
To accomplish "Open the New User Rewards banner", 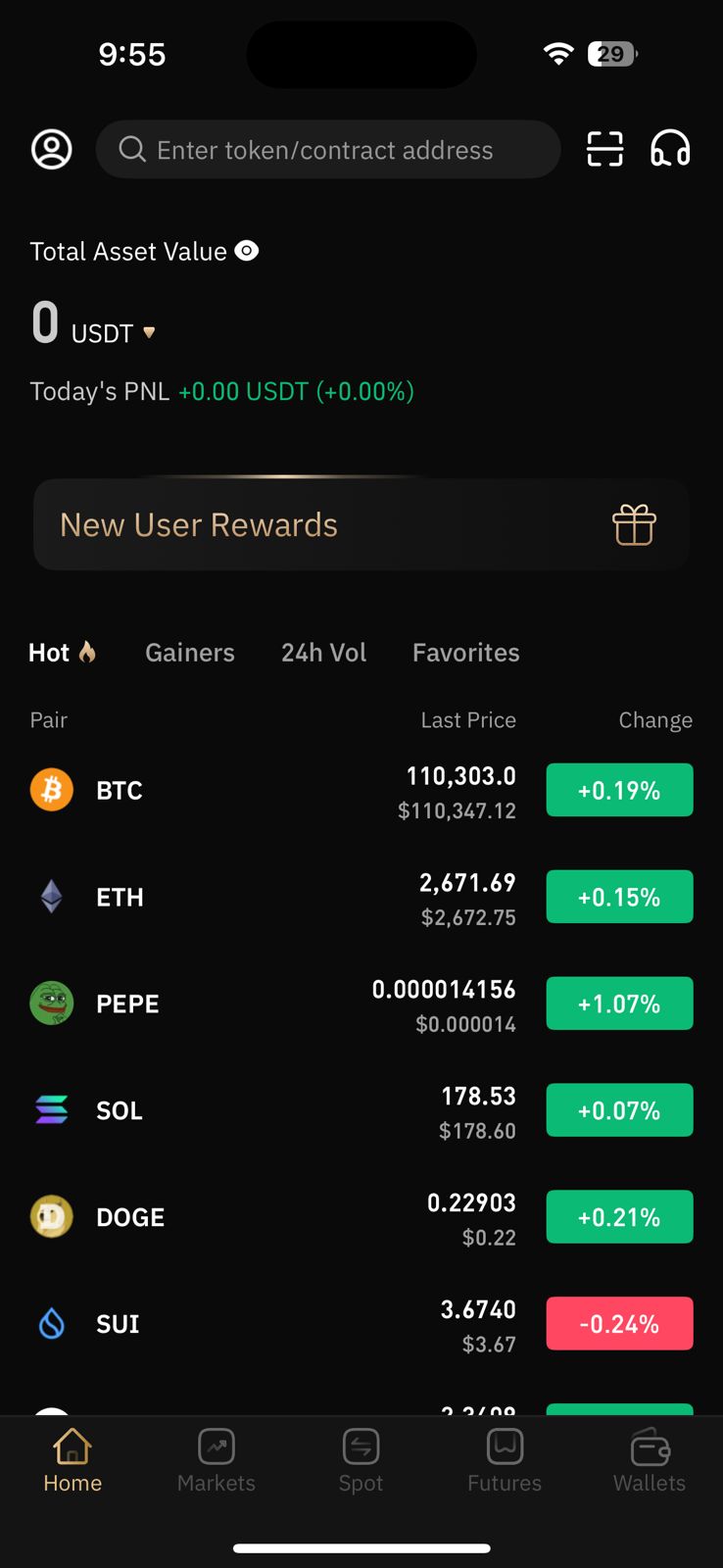I will (361, 525).
